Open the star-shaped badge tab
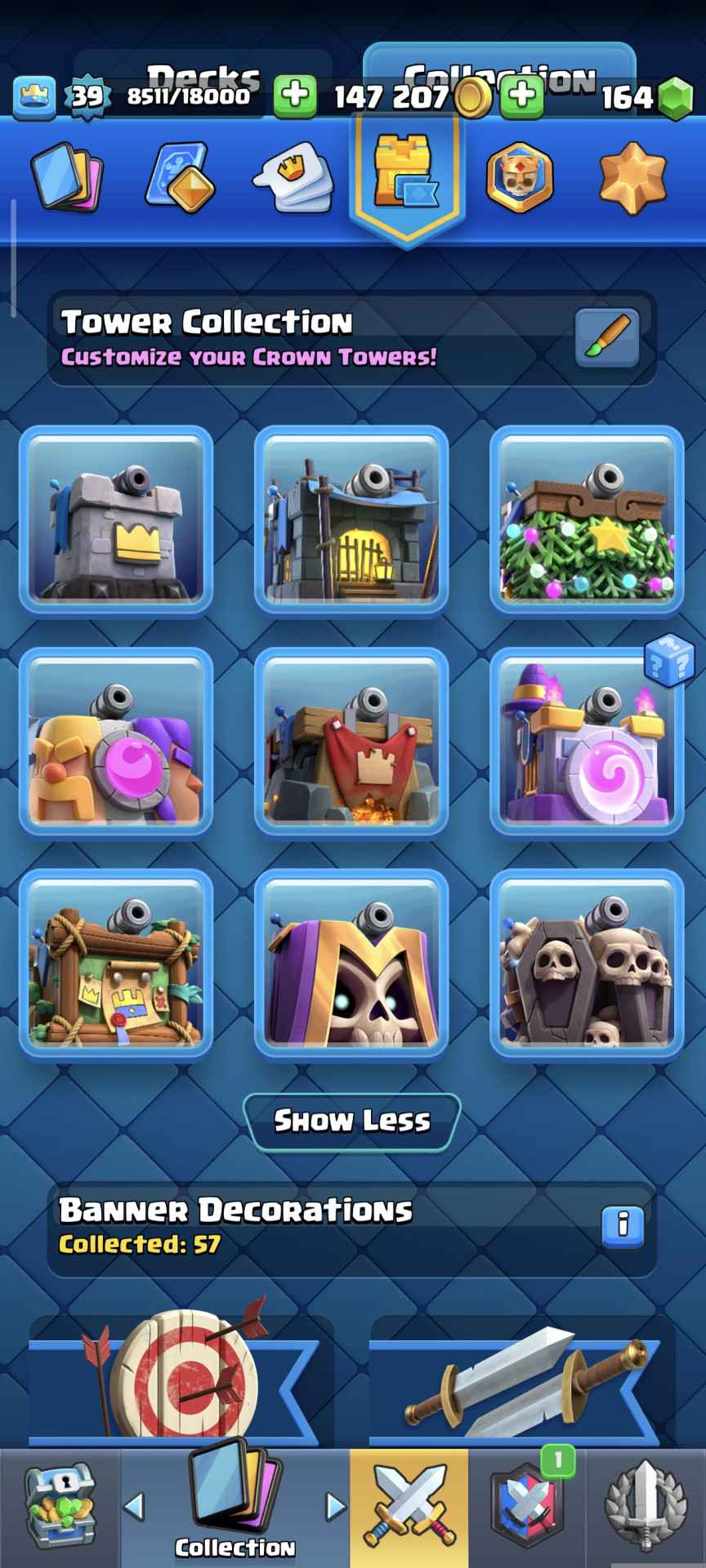 [x=632, y=178]
